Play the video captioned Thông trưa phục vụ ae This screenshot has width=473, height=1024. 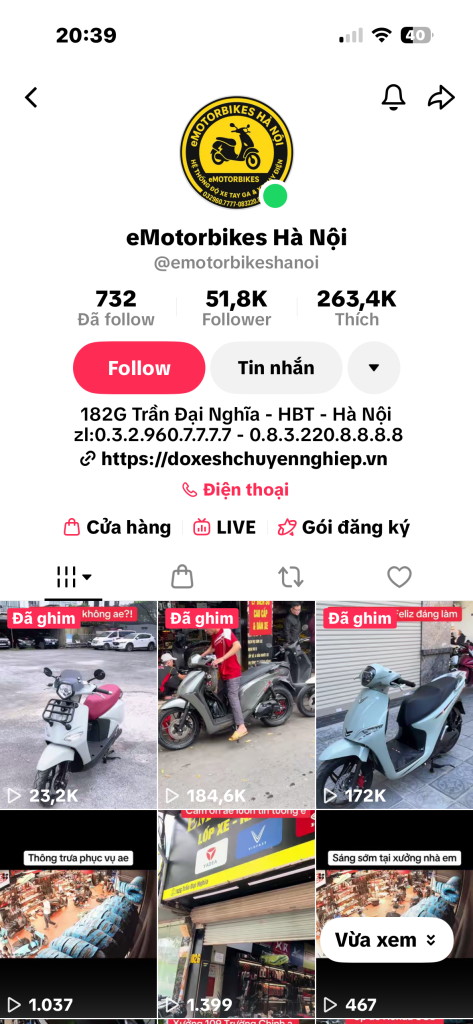(78, 914)
